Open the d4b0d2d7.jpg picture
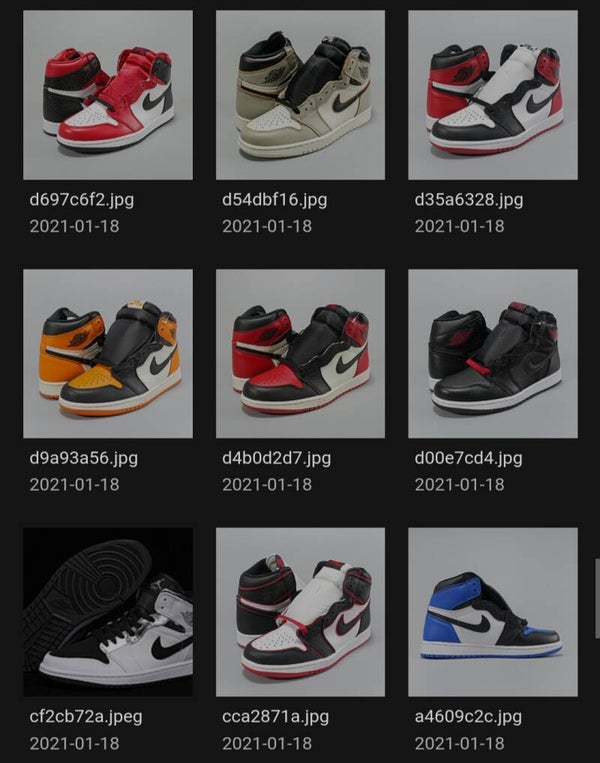Viewport: 600px width, 763px height. tap(300, 354)
